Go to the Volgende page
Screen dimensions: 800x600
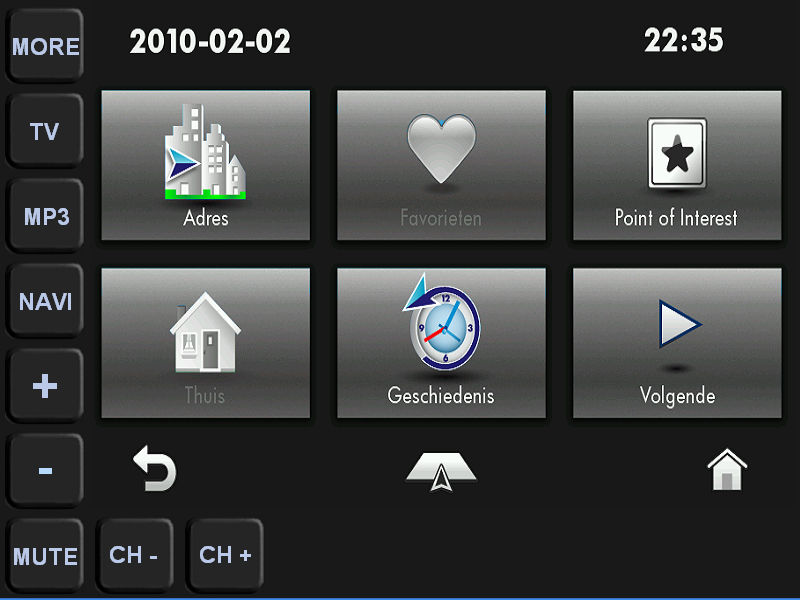[x=677, y=343]
